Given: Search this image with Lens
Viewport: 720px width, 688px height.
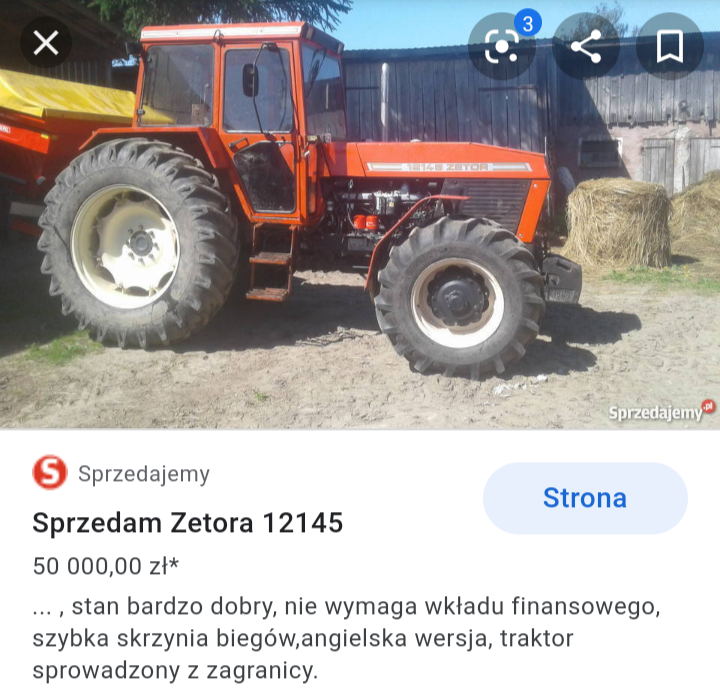Looking at the screenshot, I should [502, 46].
